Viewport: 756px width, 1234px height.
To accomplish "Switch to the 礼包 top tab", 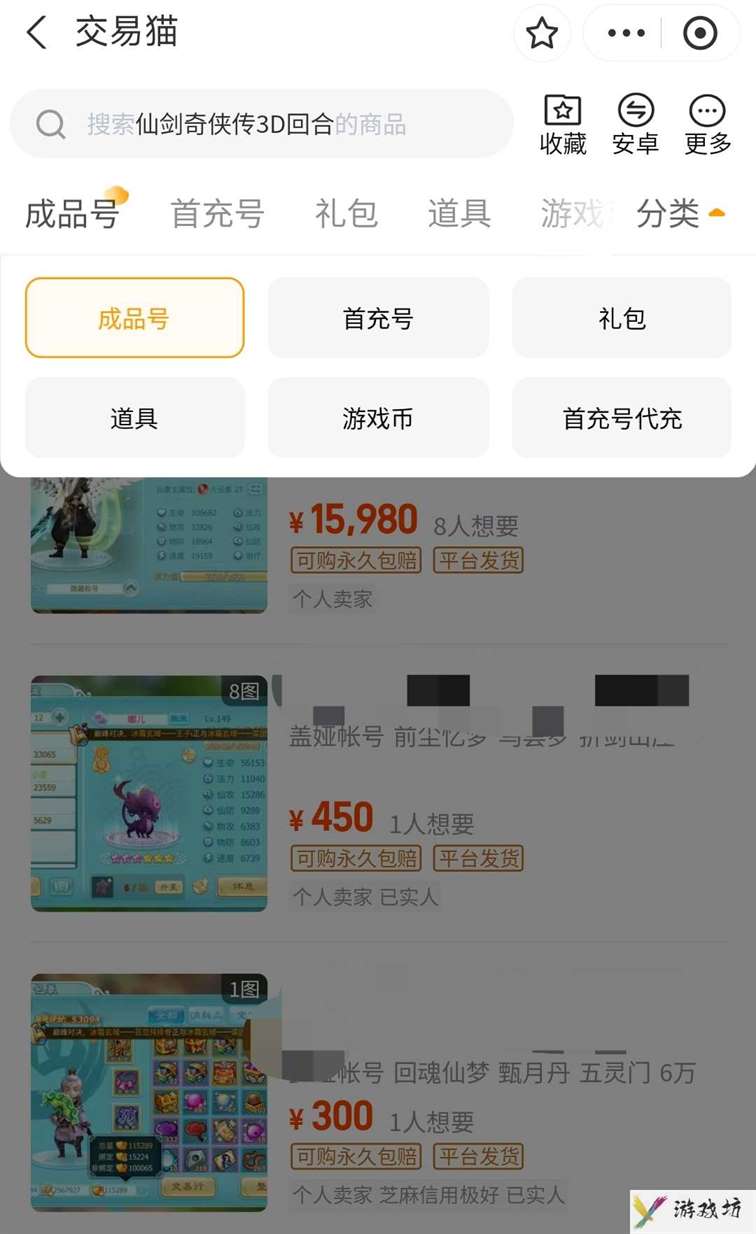I will click(346, 213).
